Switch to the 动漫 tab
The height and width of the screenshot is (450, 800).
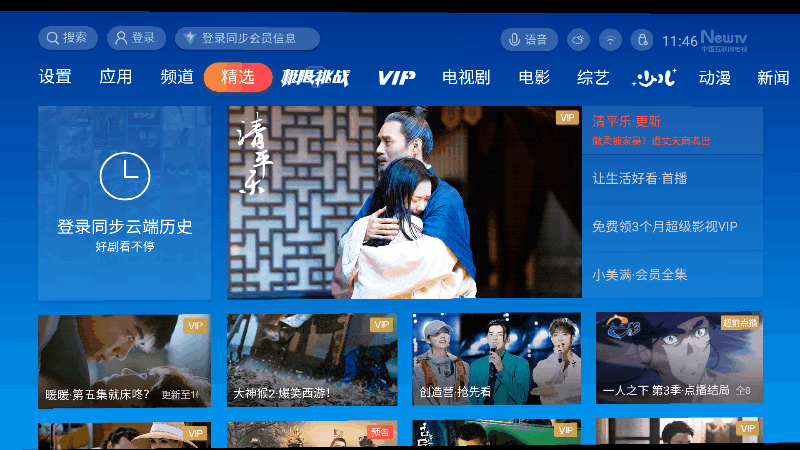point(714,77)
